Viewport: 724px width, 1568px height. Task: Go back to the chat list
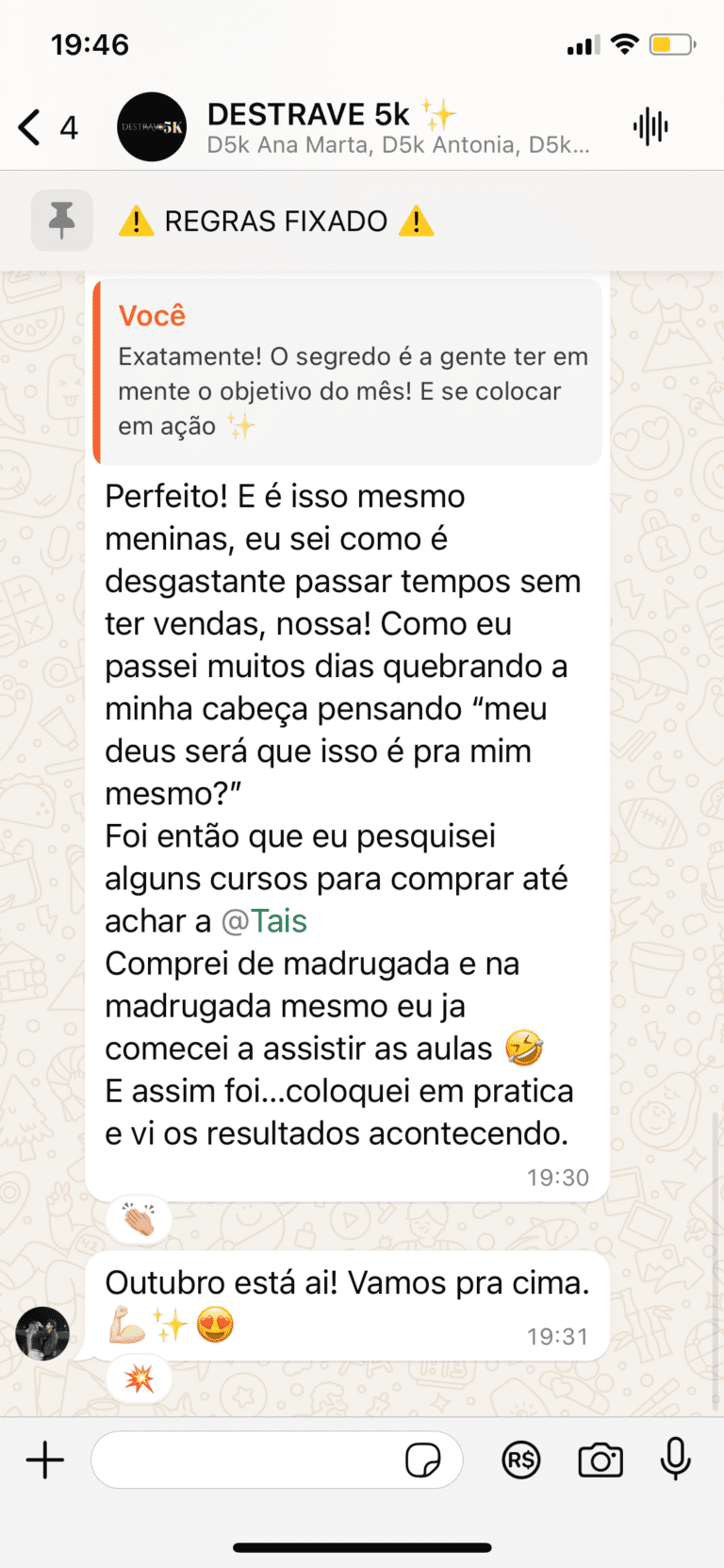click(47, 127)
